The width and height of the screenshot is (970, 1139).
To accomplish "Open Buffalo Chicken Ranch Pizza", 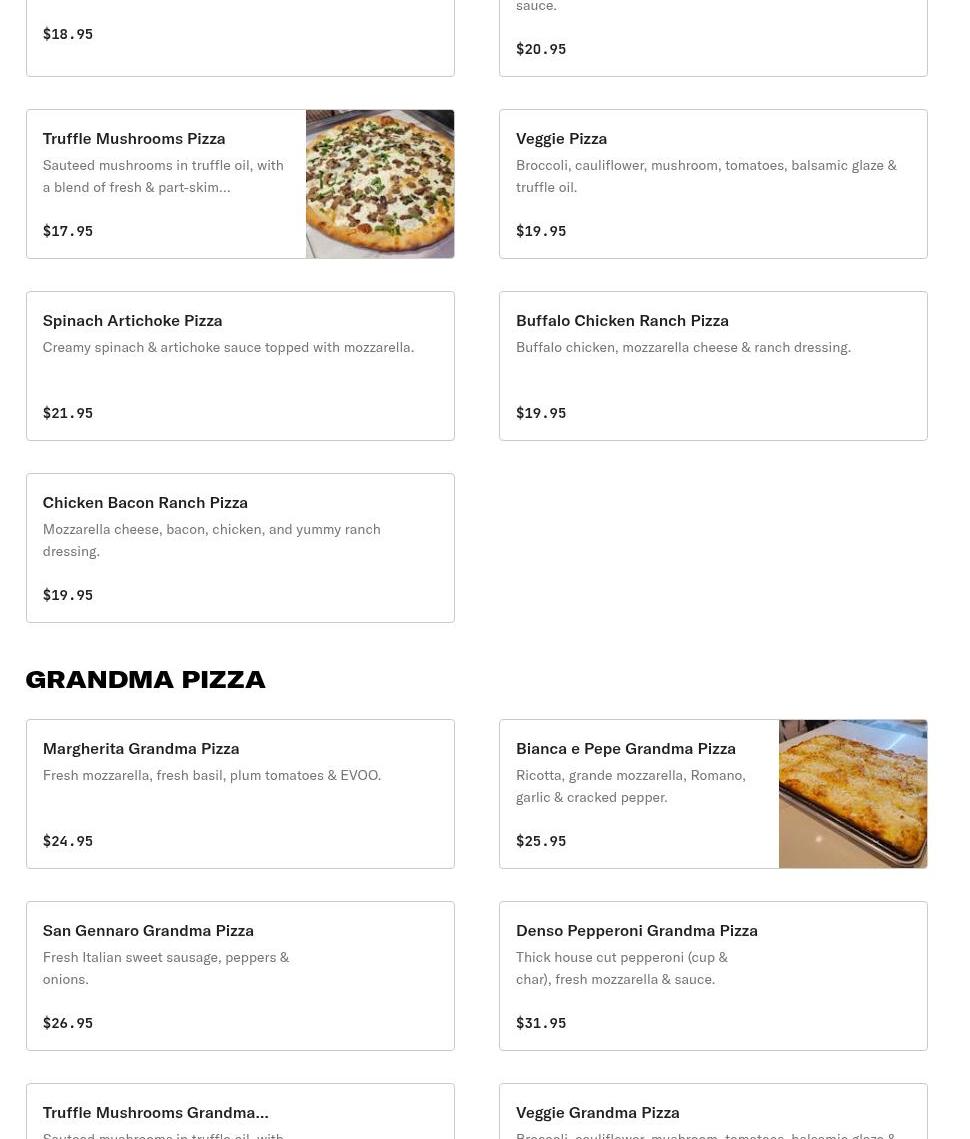I will pos(713,366).
